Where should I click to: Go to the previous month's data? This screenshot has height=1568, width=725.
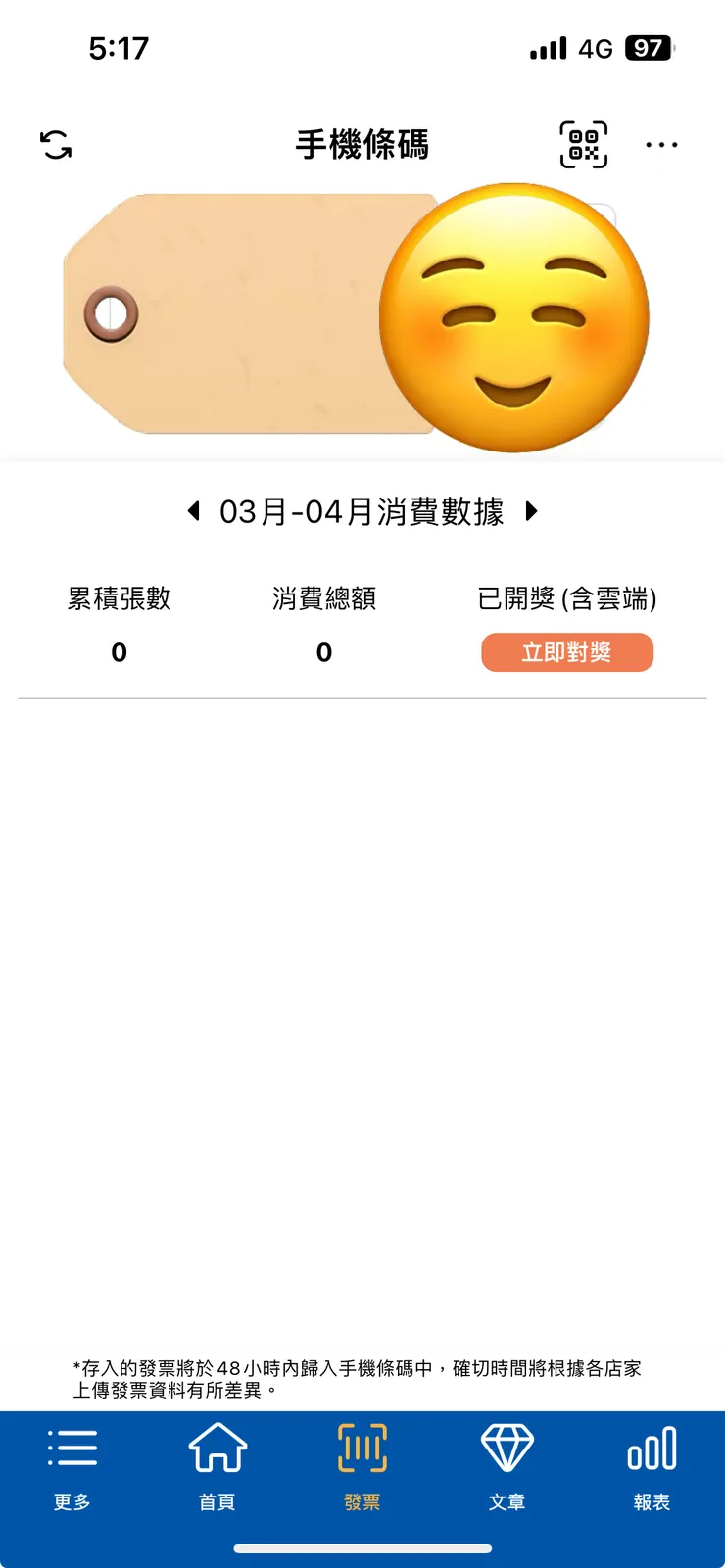194,511
